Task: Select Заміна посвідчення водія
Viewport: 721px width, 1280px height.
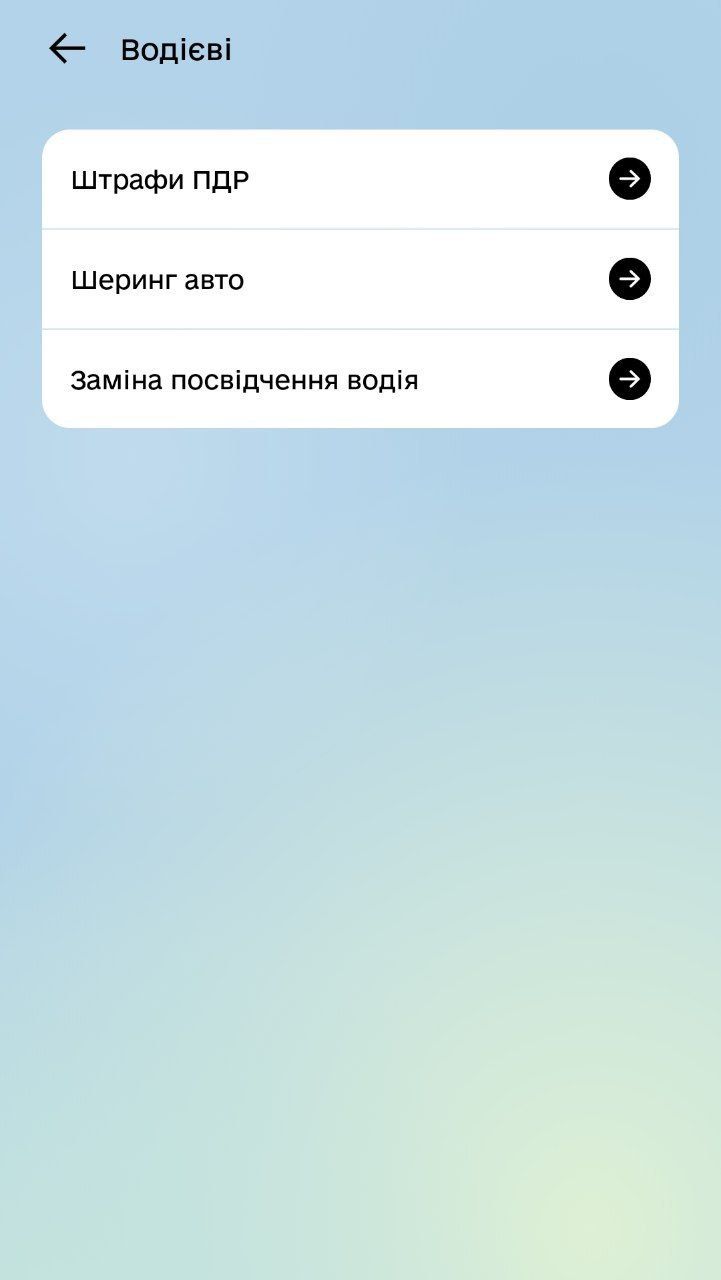Action: 360,380
